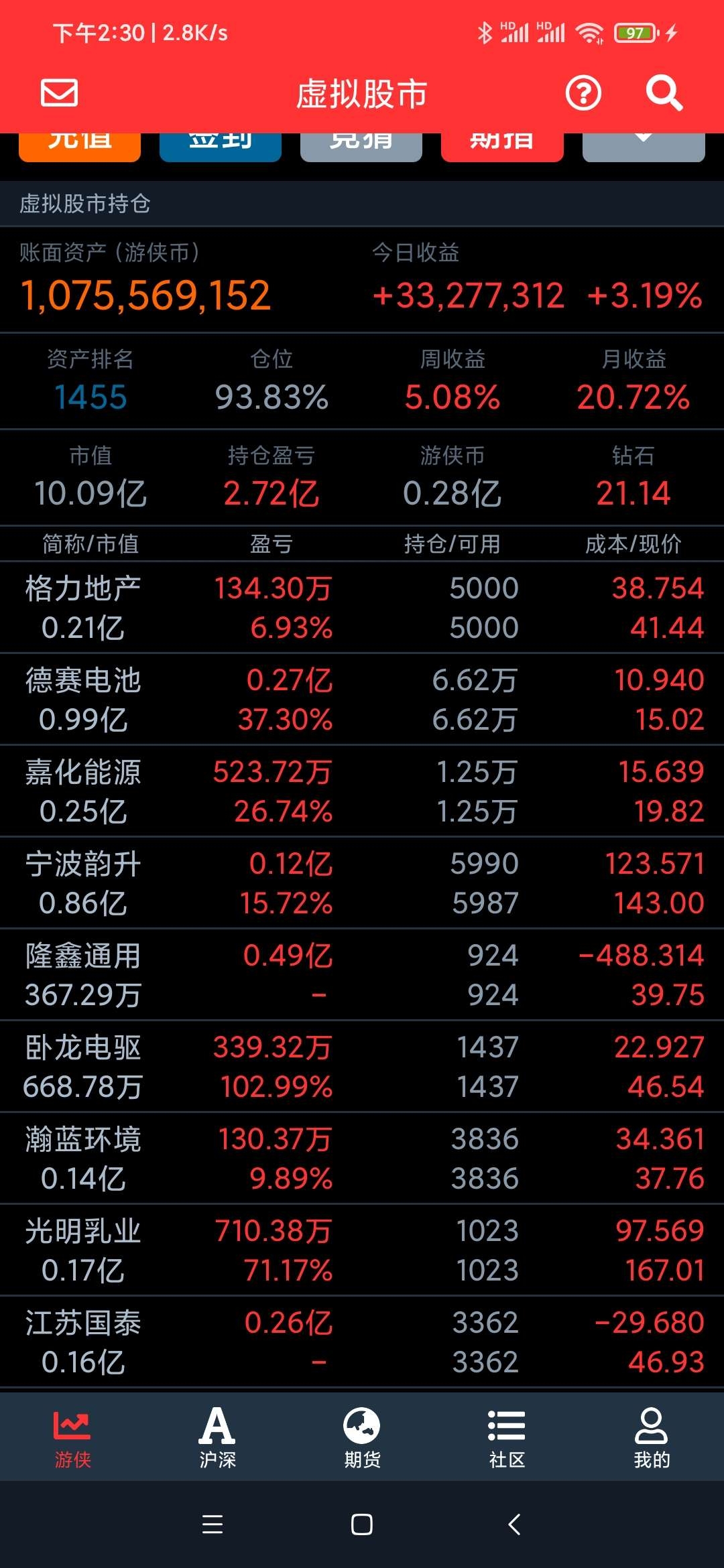Switch to the 沪深 tab
Viewport: 724px width, 1568px height.
point(217,1437)
